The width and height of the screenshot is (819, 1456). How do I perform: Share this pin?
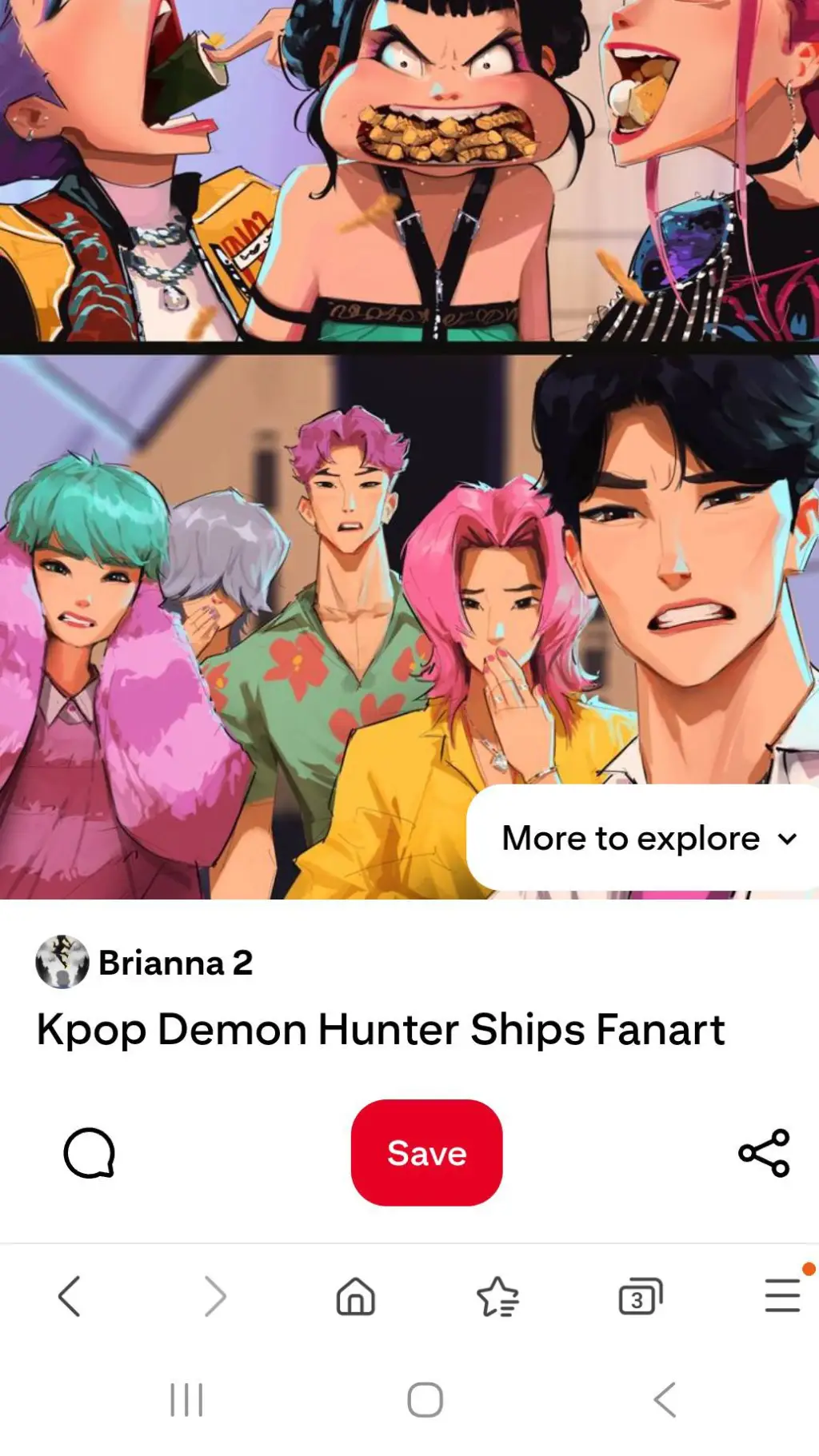[764, 1153]
